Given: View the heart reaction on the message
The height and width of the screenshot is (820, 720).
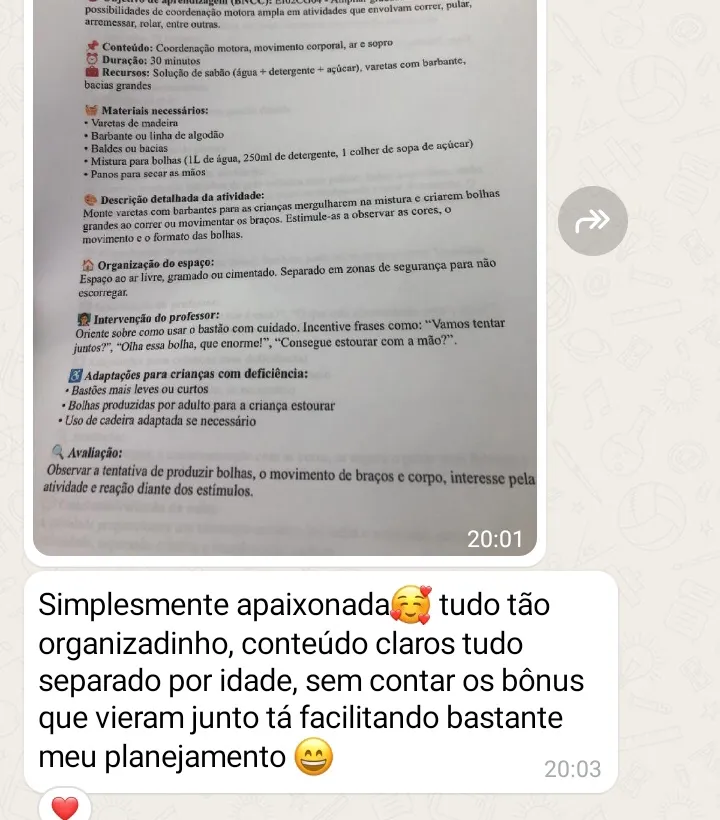Looking at the screenshot, I should pyautogui.click(x=65, y=806).
